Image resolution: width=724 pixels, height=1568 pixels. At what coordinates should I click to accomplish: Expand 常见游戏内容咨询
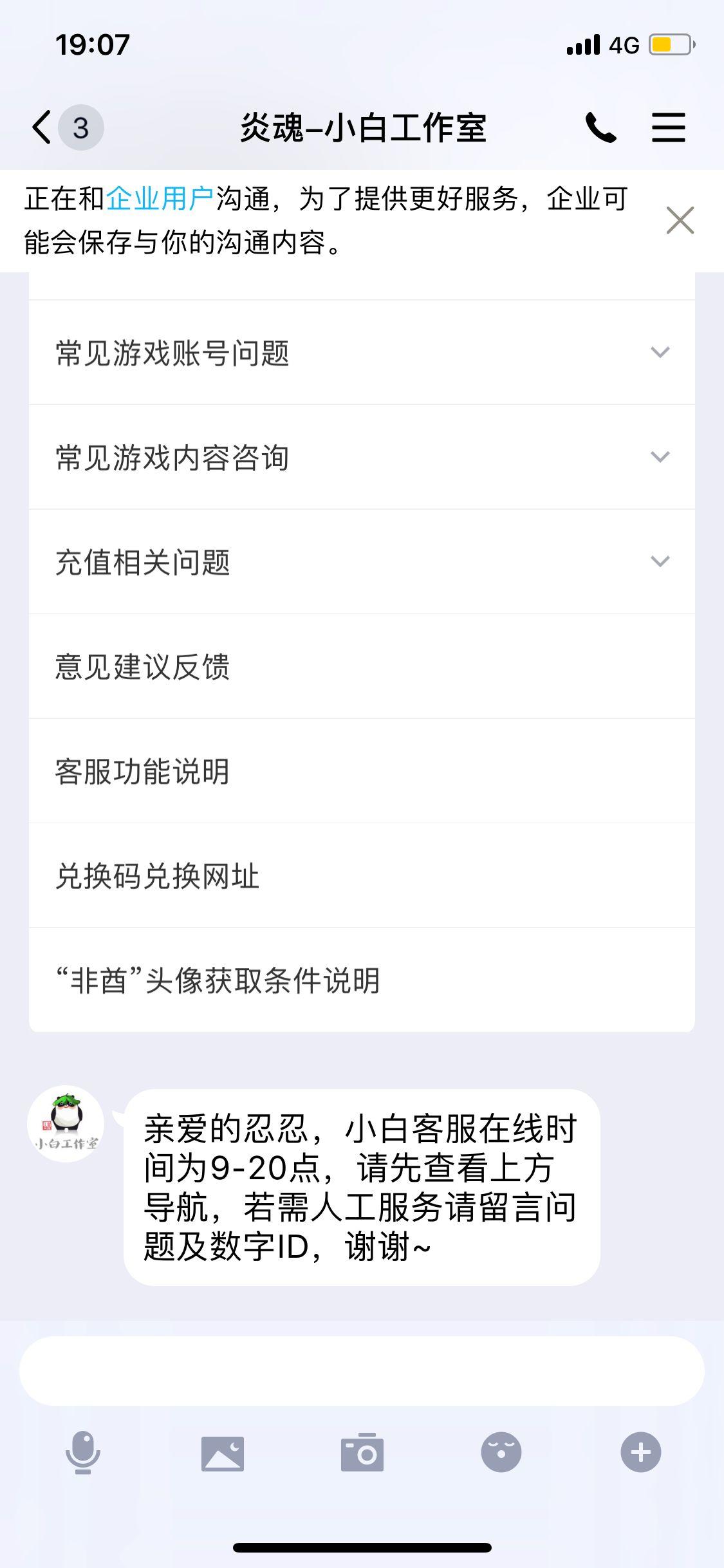362,457
